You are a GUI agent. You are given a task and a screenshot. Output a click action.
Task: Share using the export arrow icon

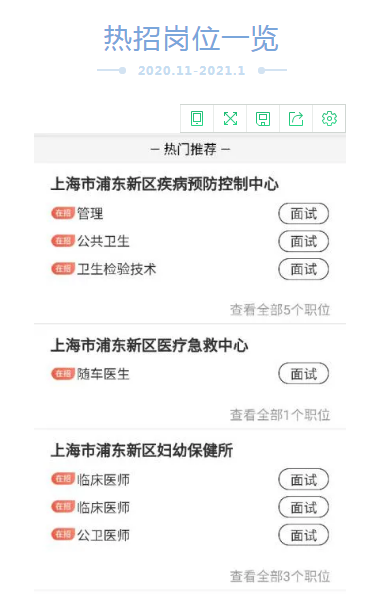pyautogui.click(x=296, y=119)
